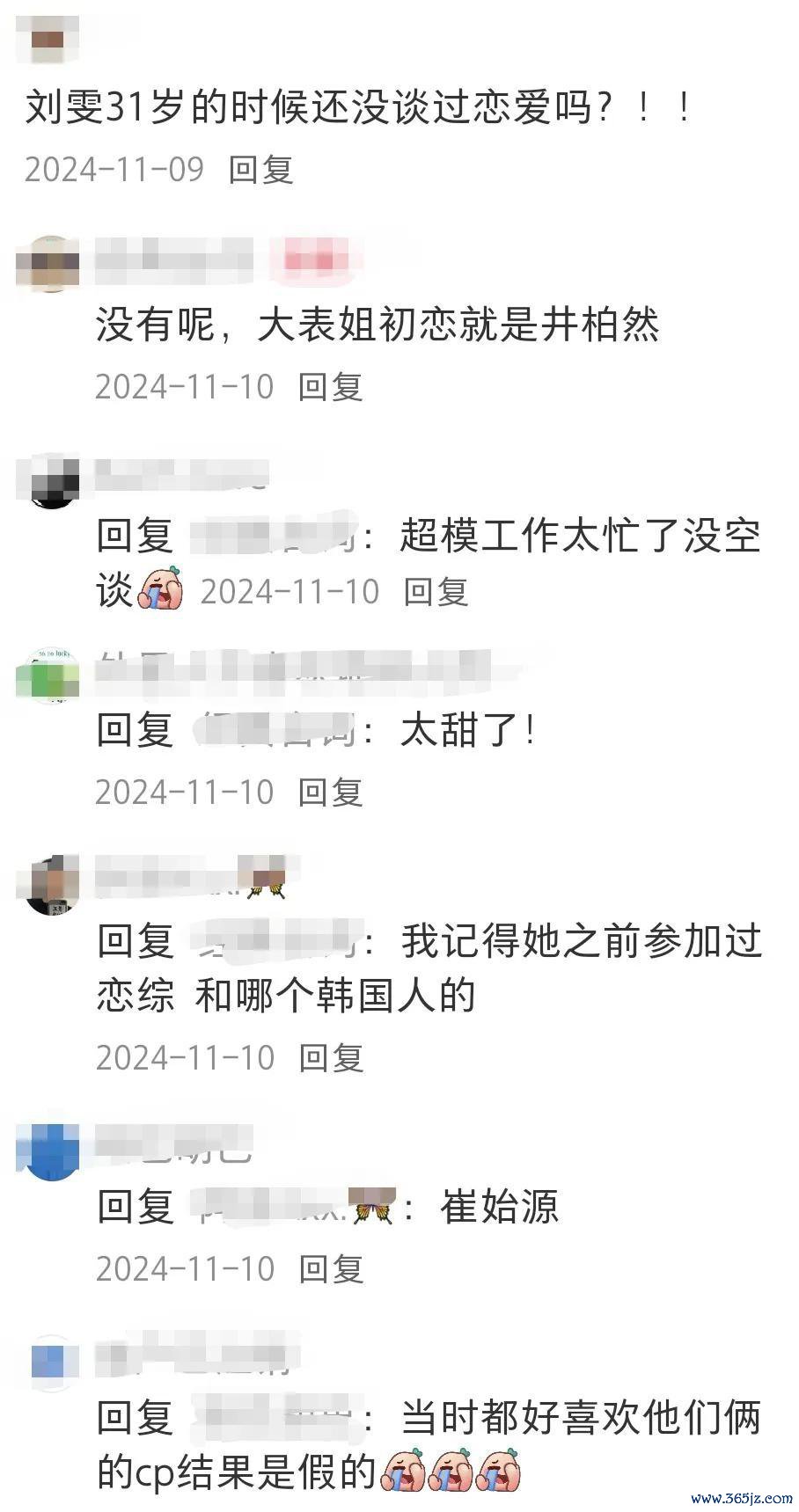
Task: Reply to the 大表姐初恋就是井柏然 comment
Action: pyautogui.click(x=330, y=386)
